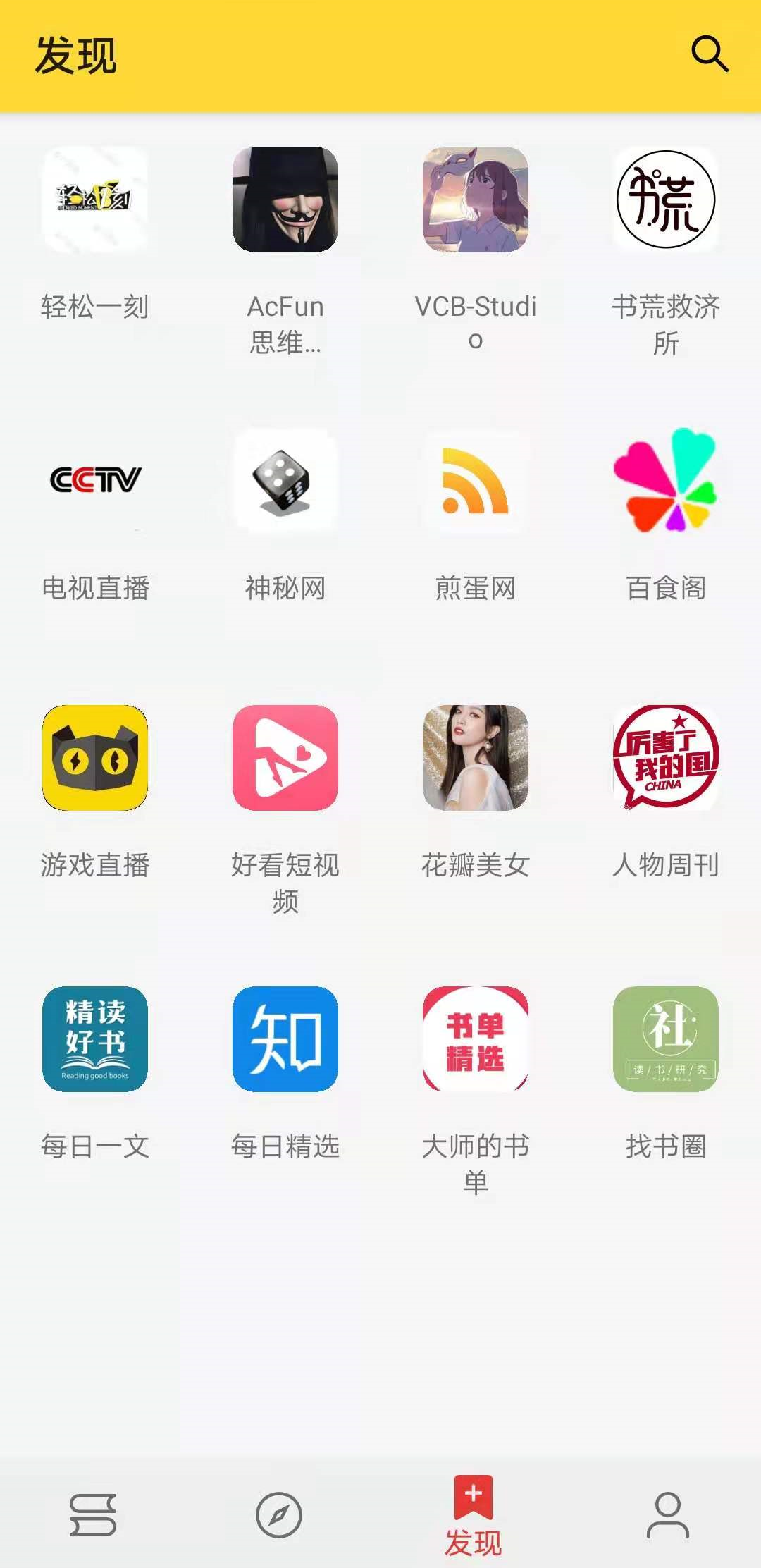The width and height of the screenshot is (761, 1568).
Task: Switch to the bookshelf tab
Action: tap(93, 1514)
